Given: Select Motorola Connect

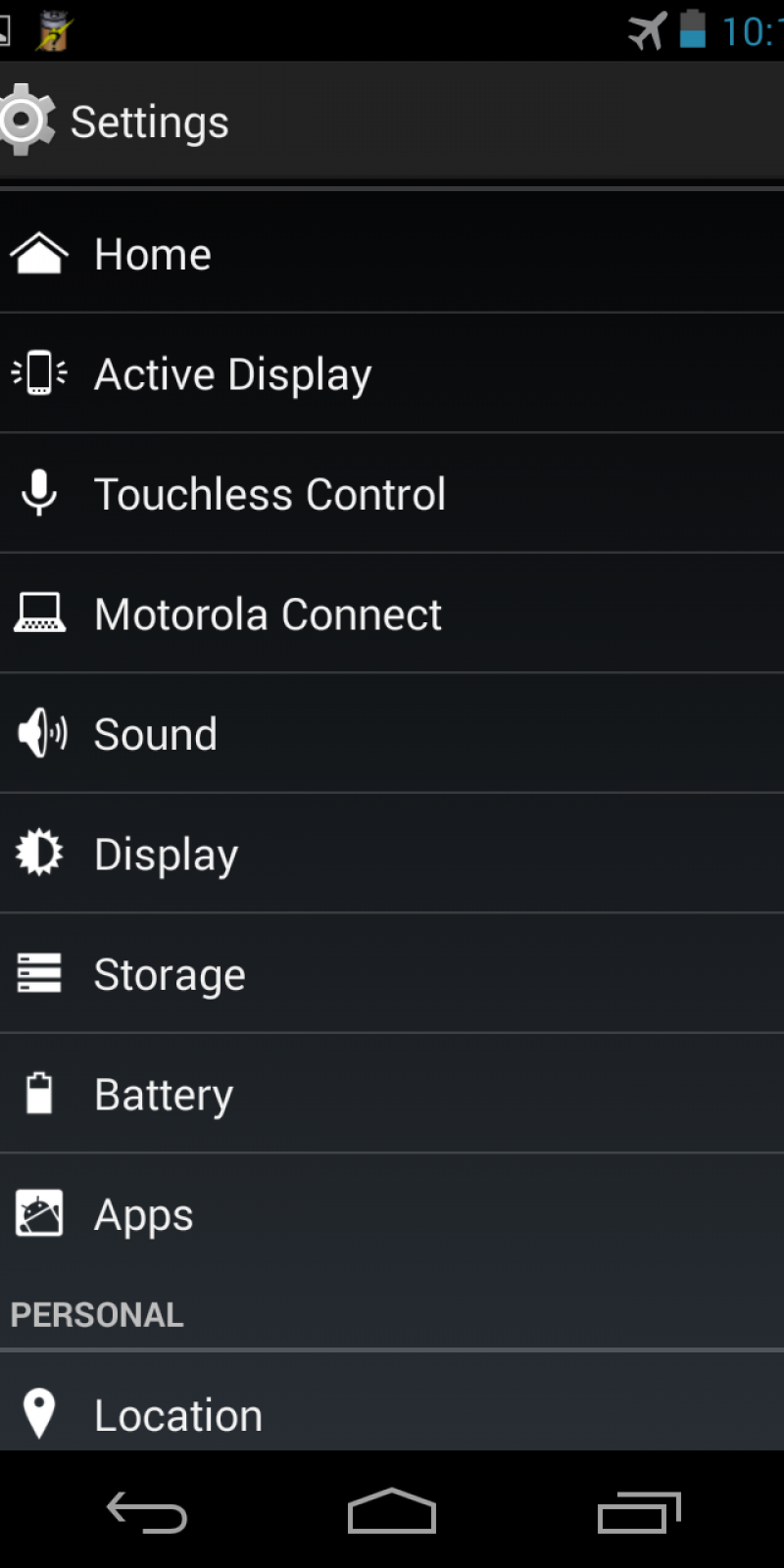Looking at the screenshot, I should click(x=392, y=614).
